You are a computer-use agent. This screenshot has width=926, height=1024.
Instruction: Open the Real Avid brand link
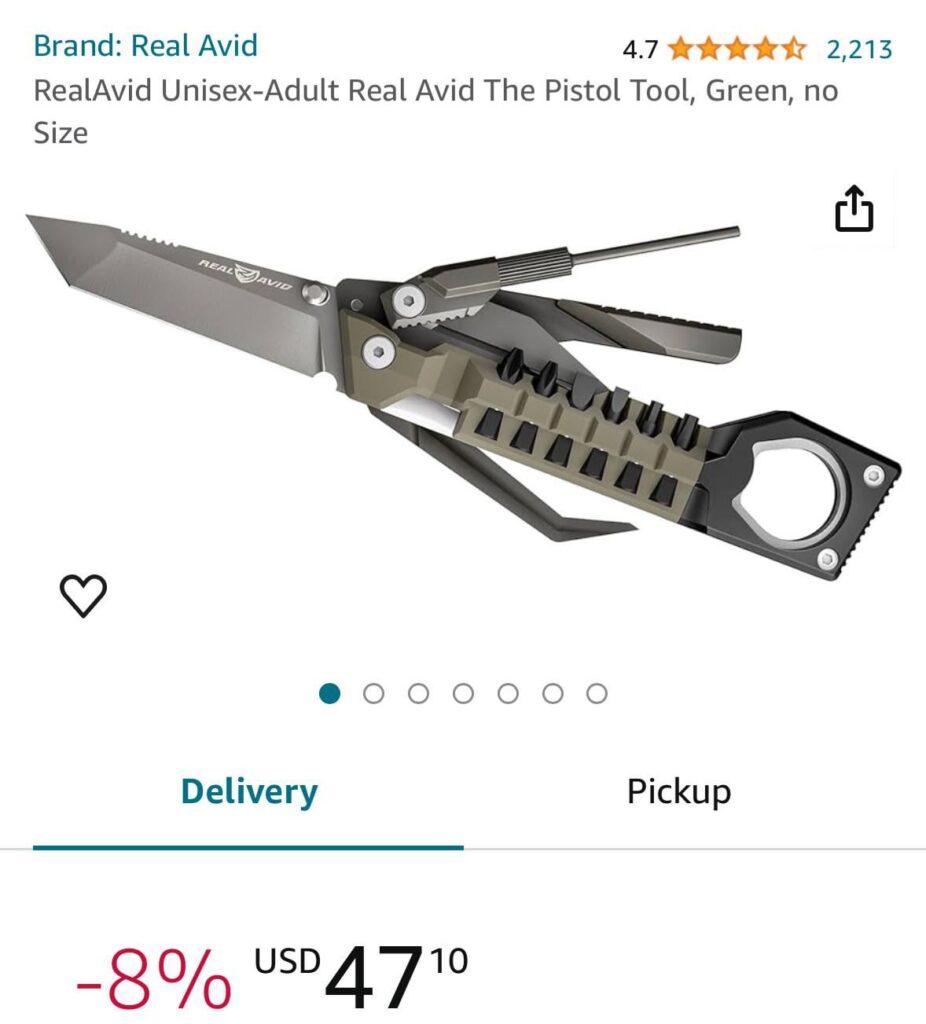(146, 45)
